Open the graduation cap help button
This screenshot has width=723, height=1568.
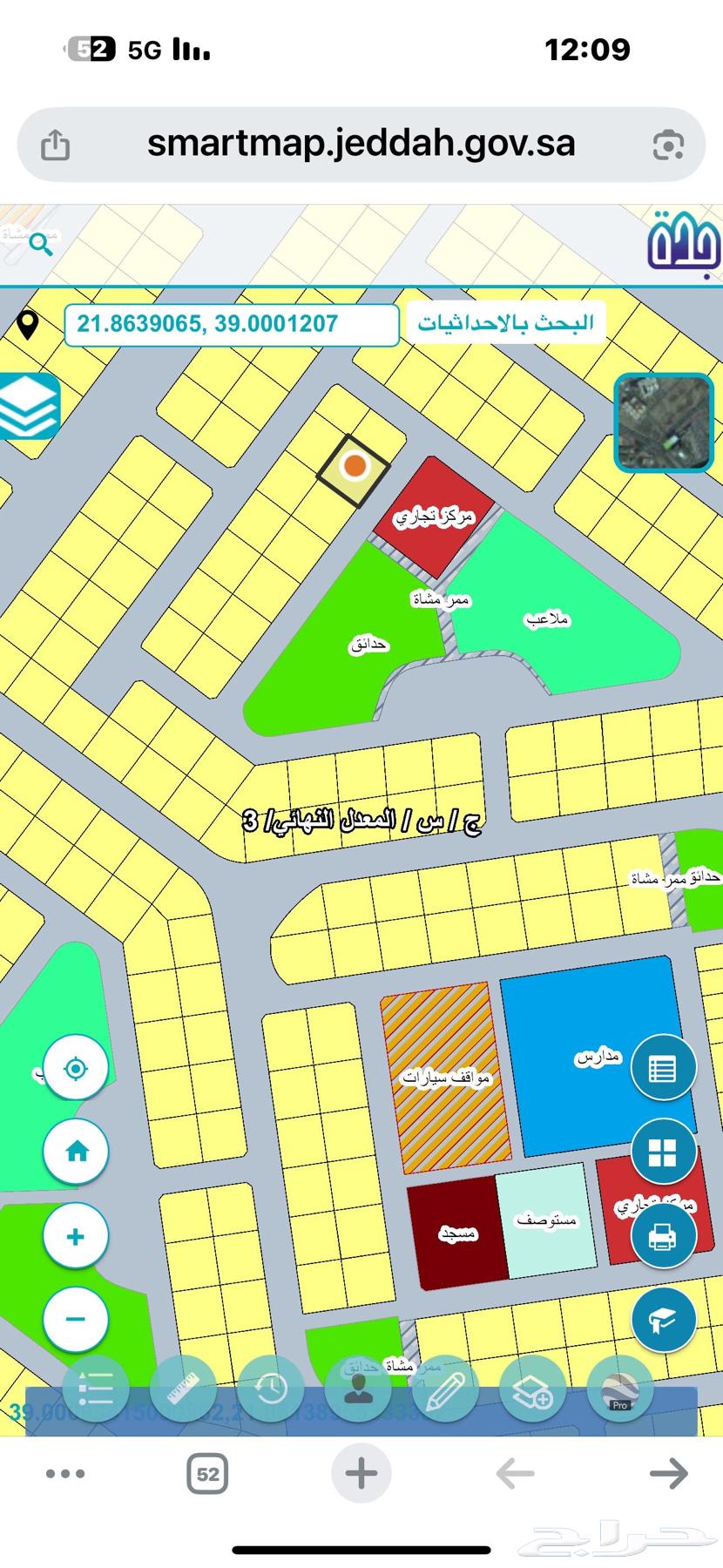coord(663,1321)
